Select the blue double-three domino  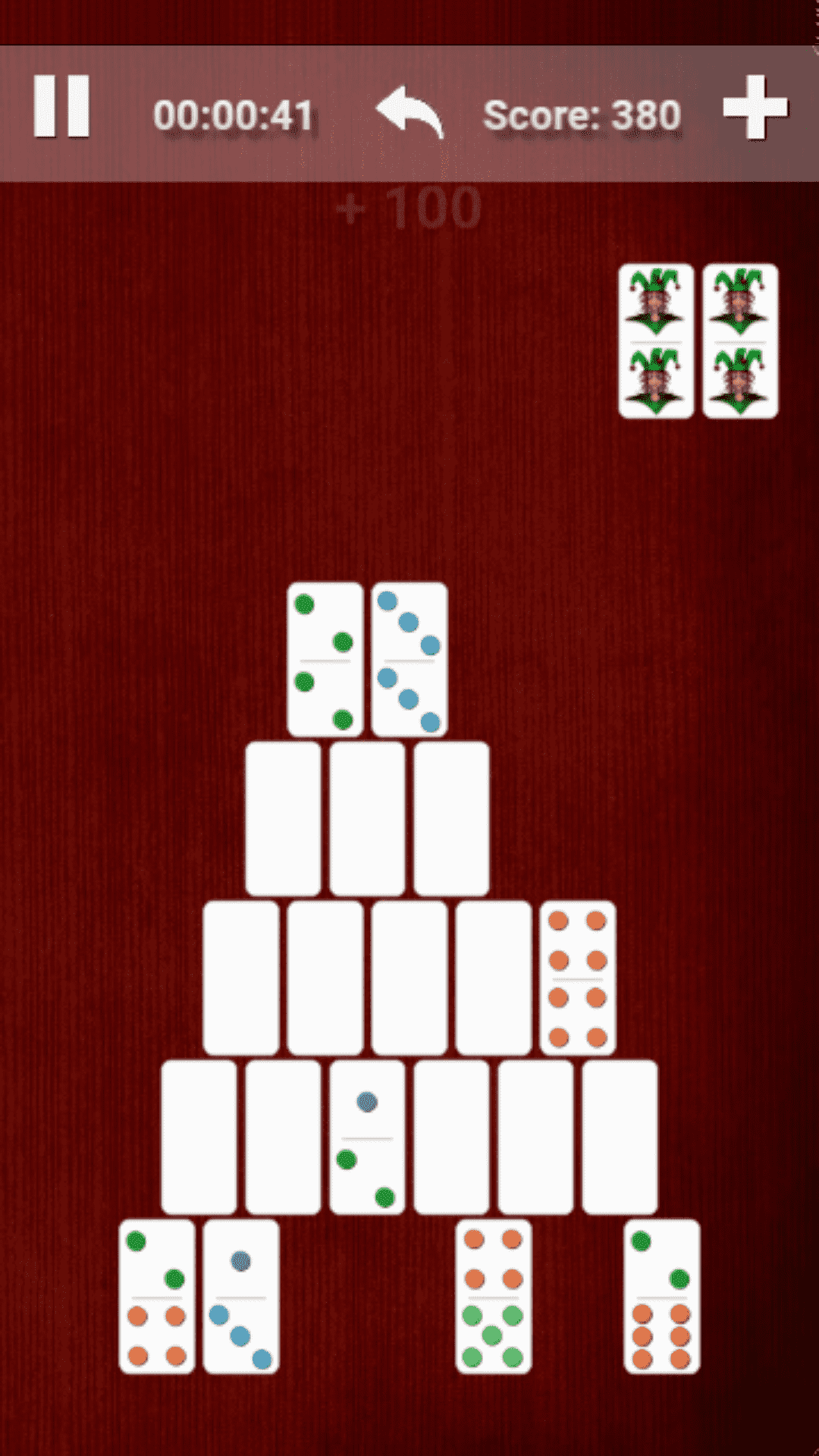point(409,659)
